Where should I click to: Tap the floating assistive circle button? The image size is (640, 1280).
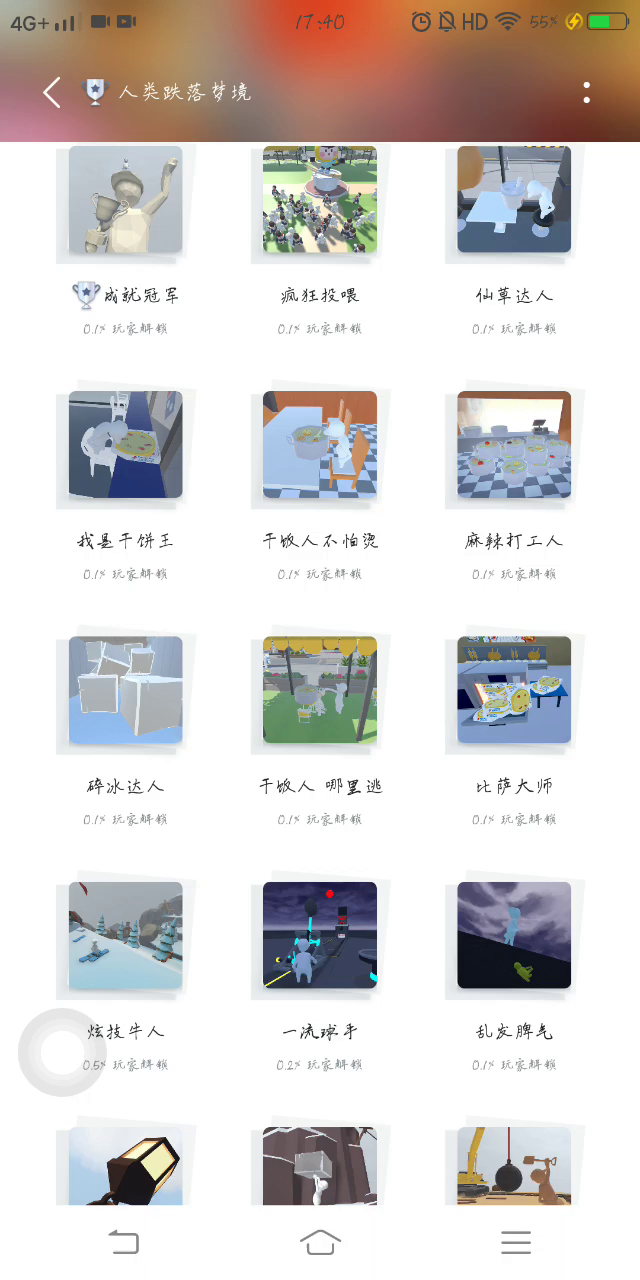(61, 1053)
